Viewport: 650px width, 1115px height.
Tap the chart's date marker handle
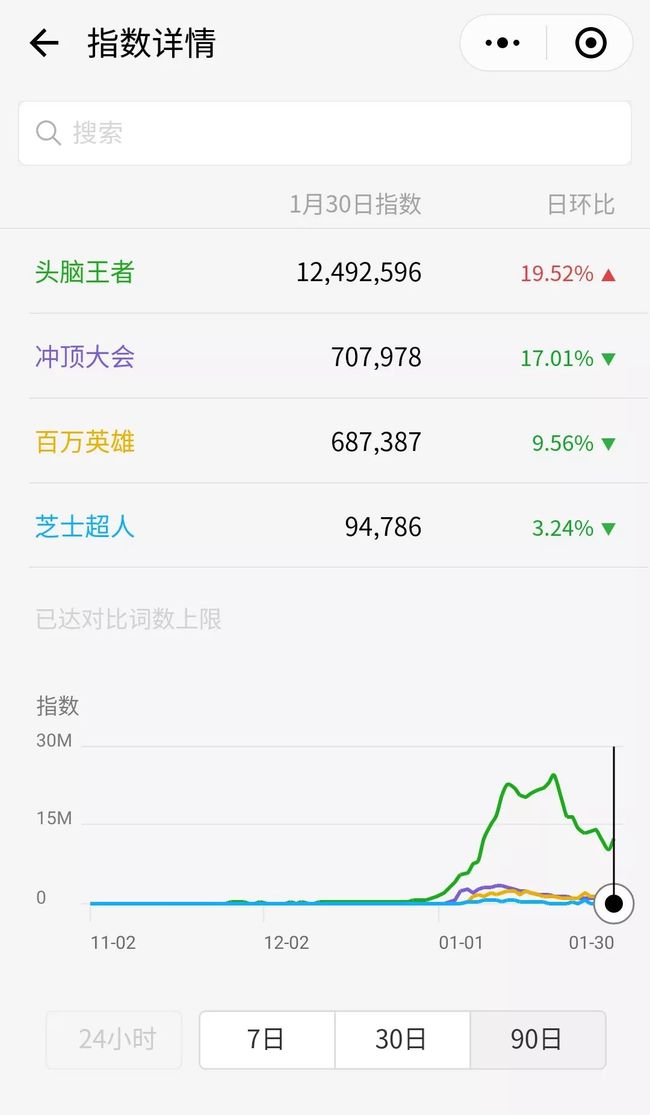(614, 904)
